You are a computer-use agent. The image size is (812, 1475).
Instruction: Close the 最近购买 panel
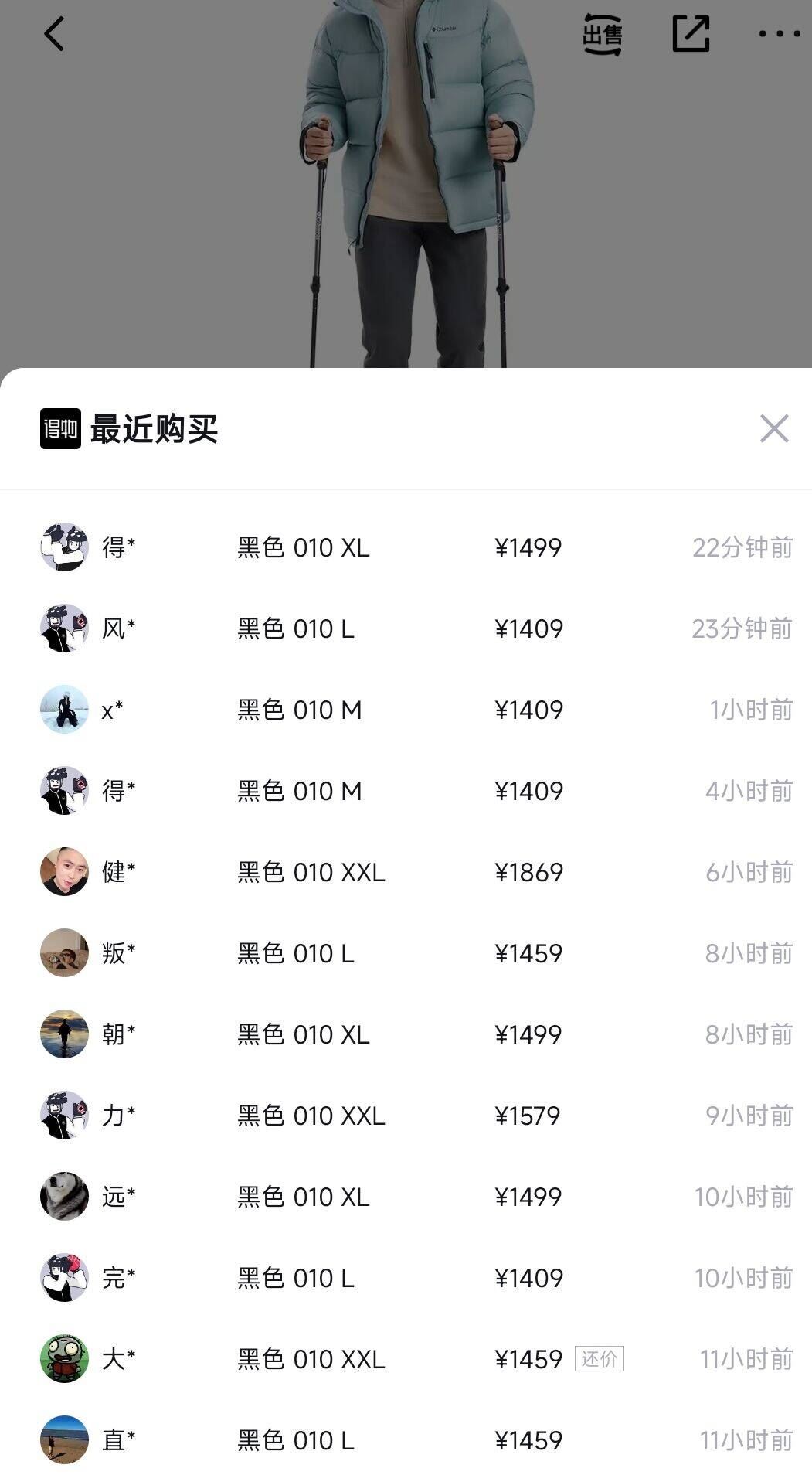773,428
